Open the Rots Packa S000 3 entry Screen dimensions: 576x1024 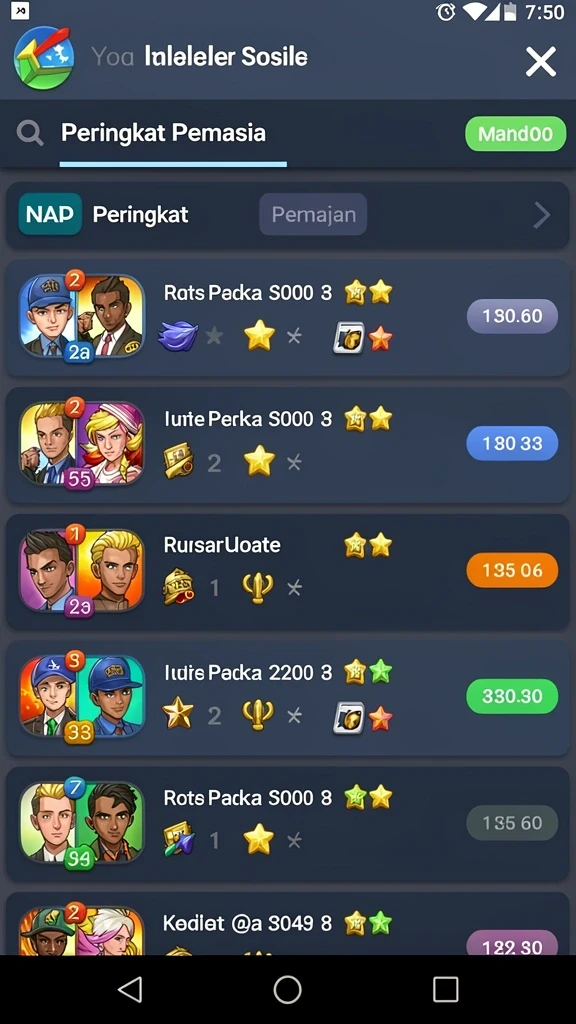[x=288, y=317]
